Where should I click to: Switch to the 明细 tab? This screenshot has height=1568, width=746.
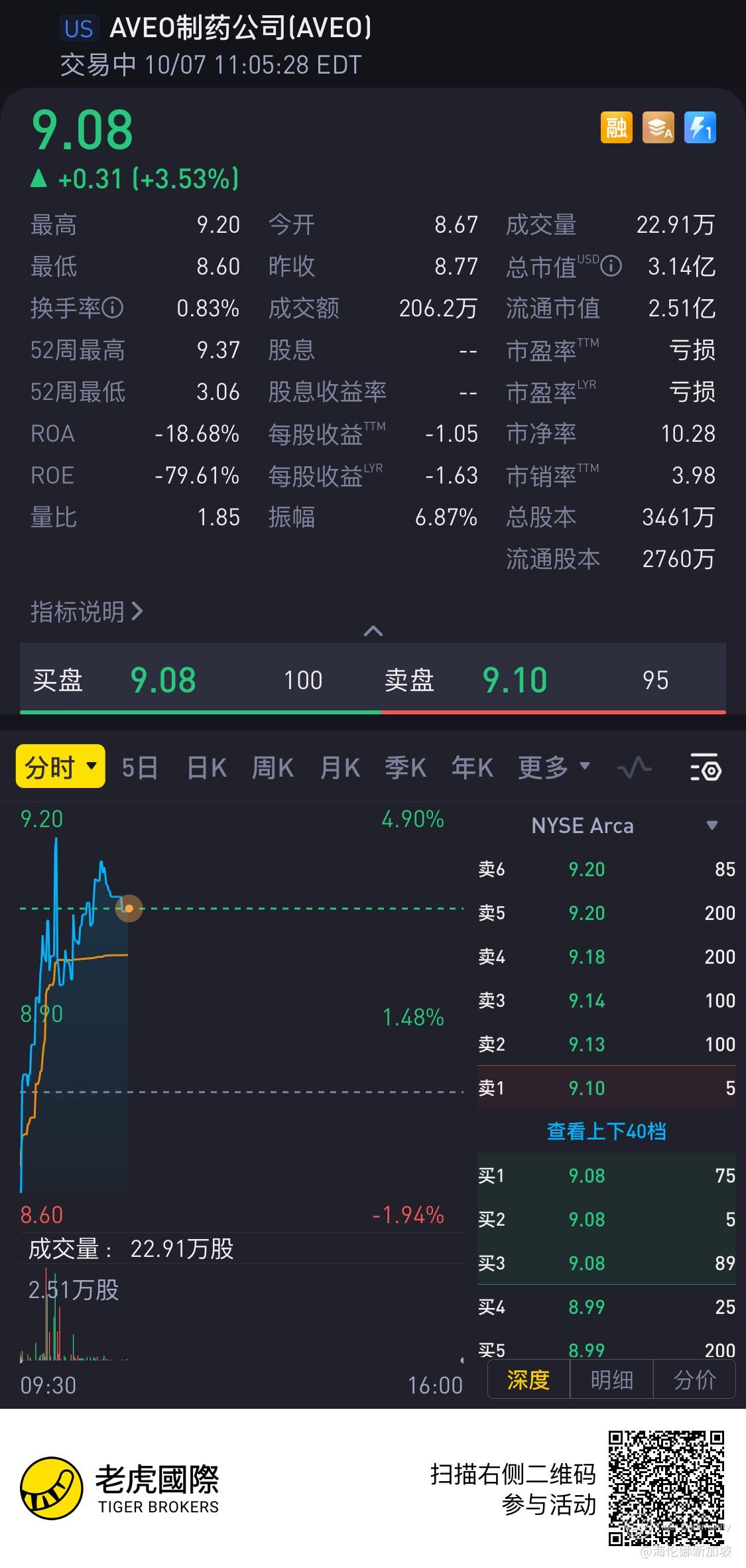pyautogui.click(x=611, y=1380)
